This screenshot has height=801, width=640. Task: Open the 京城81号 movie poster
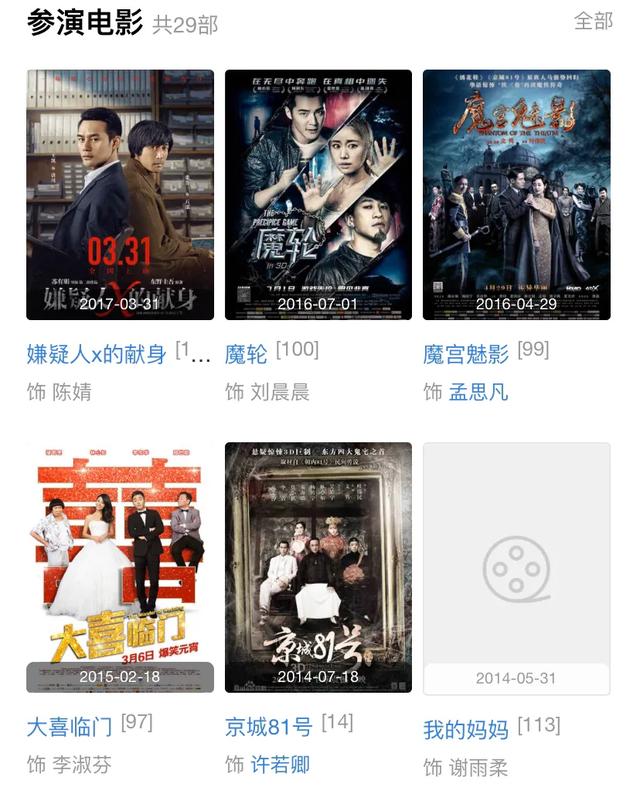click(318, 568)
